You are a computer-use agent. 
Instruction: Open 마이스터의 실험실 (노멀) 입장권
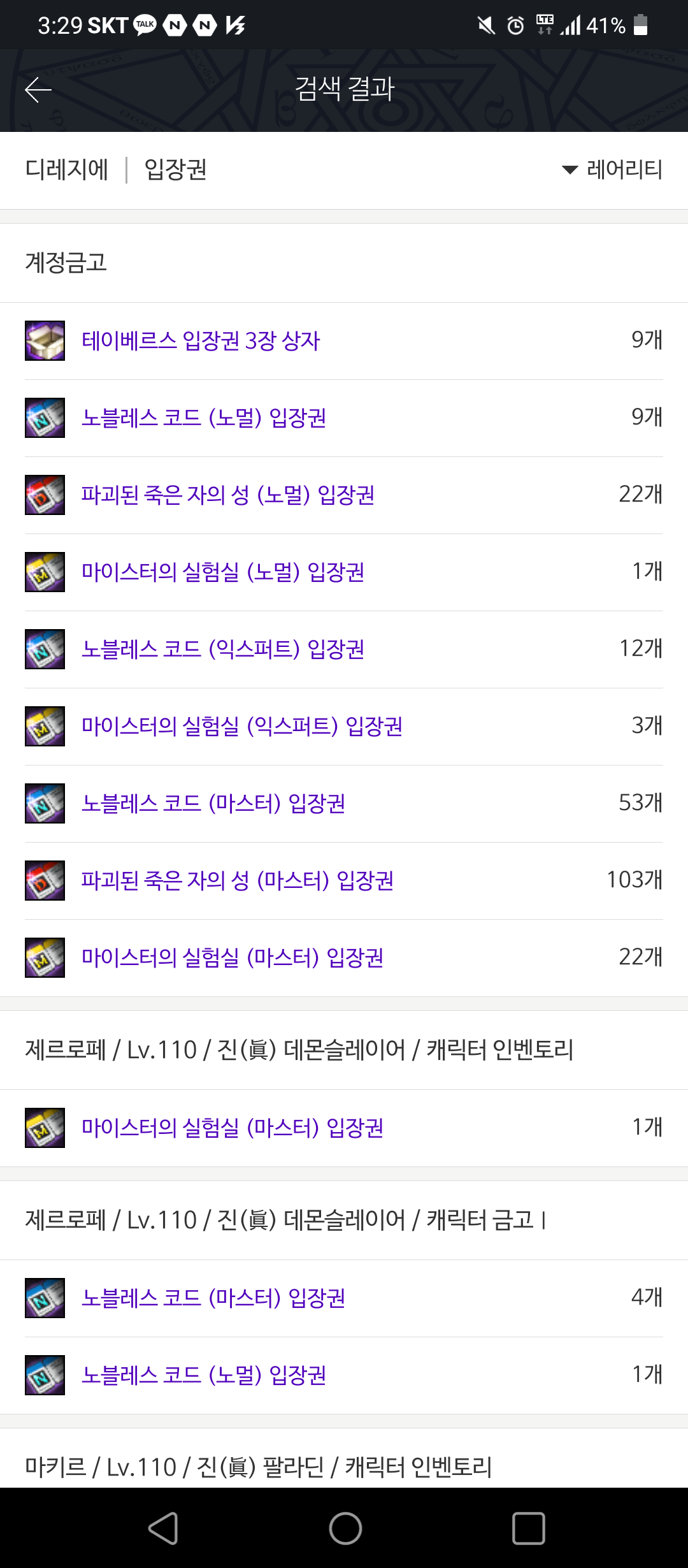pos(222,572)
